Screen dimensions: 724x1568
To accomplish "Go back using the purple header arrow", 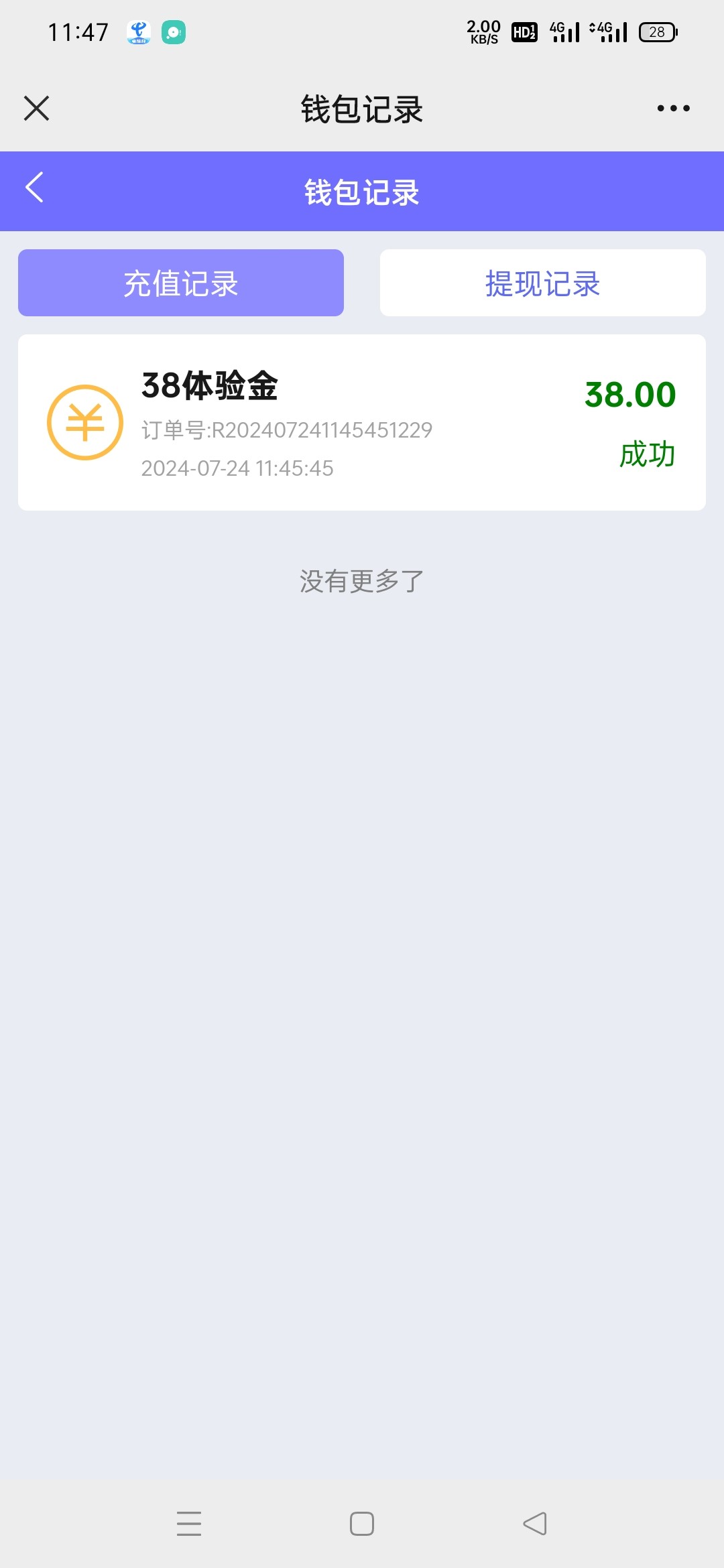I will pyautogui.click(x=35, y=188).
